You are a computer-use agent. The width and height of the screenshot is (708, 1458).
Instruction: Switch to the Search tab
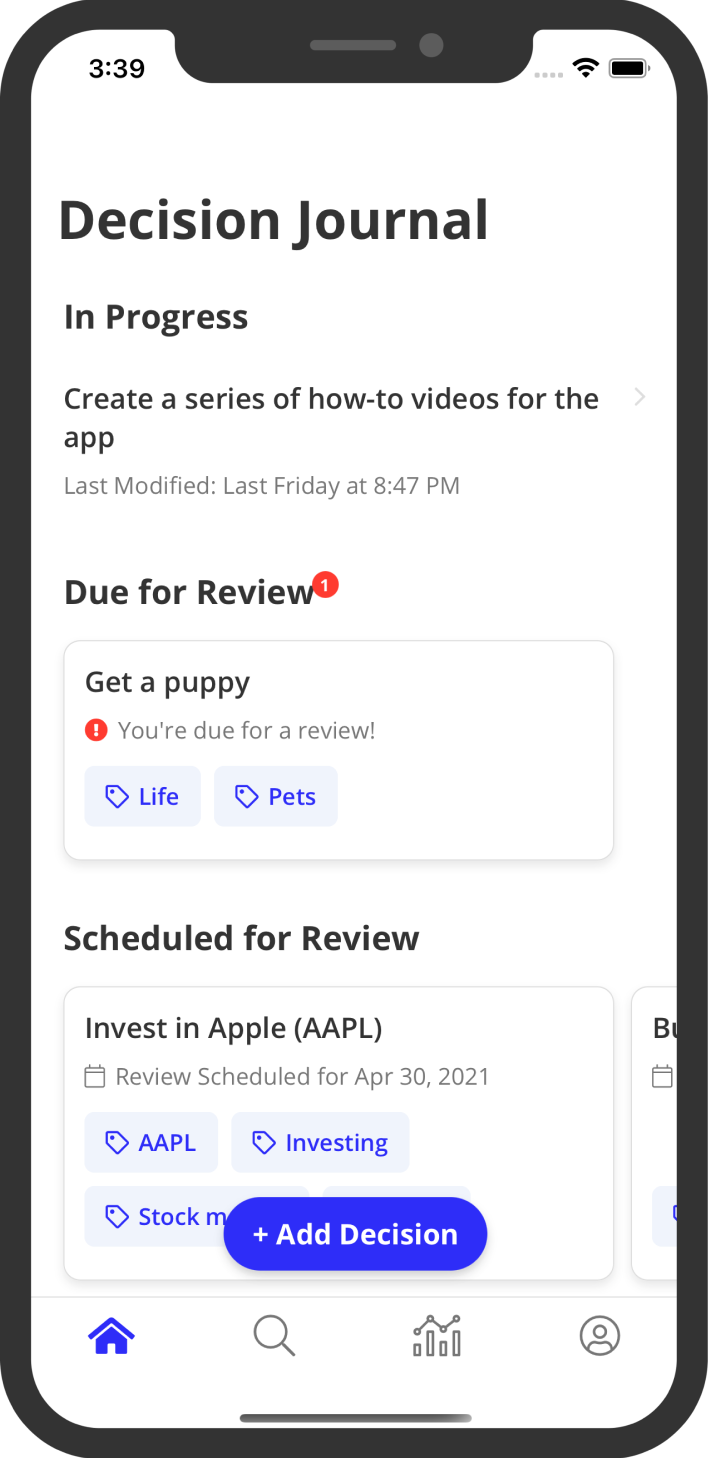coord(274,1336)
